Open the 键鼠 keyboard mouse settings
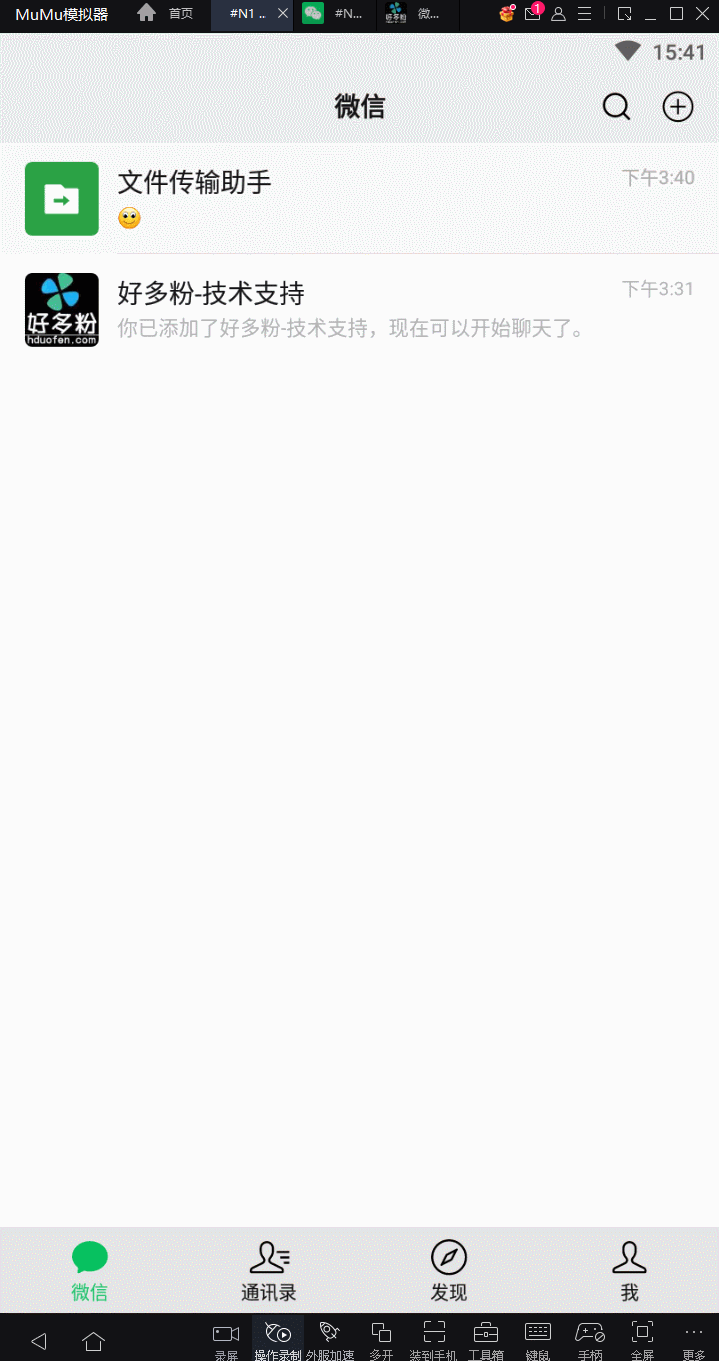Image resolution: width=719 pixels, height=1361 pixels. click(x=538, y=1341)
